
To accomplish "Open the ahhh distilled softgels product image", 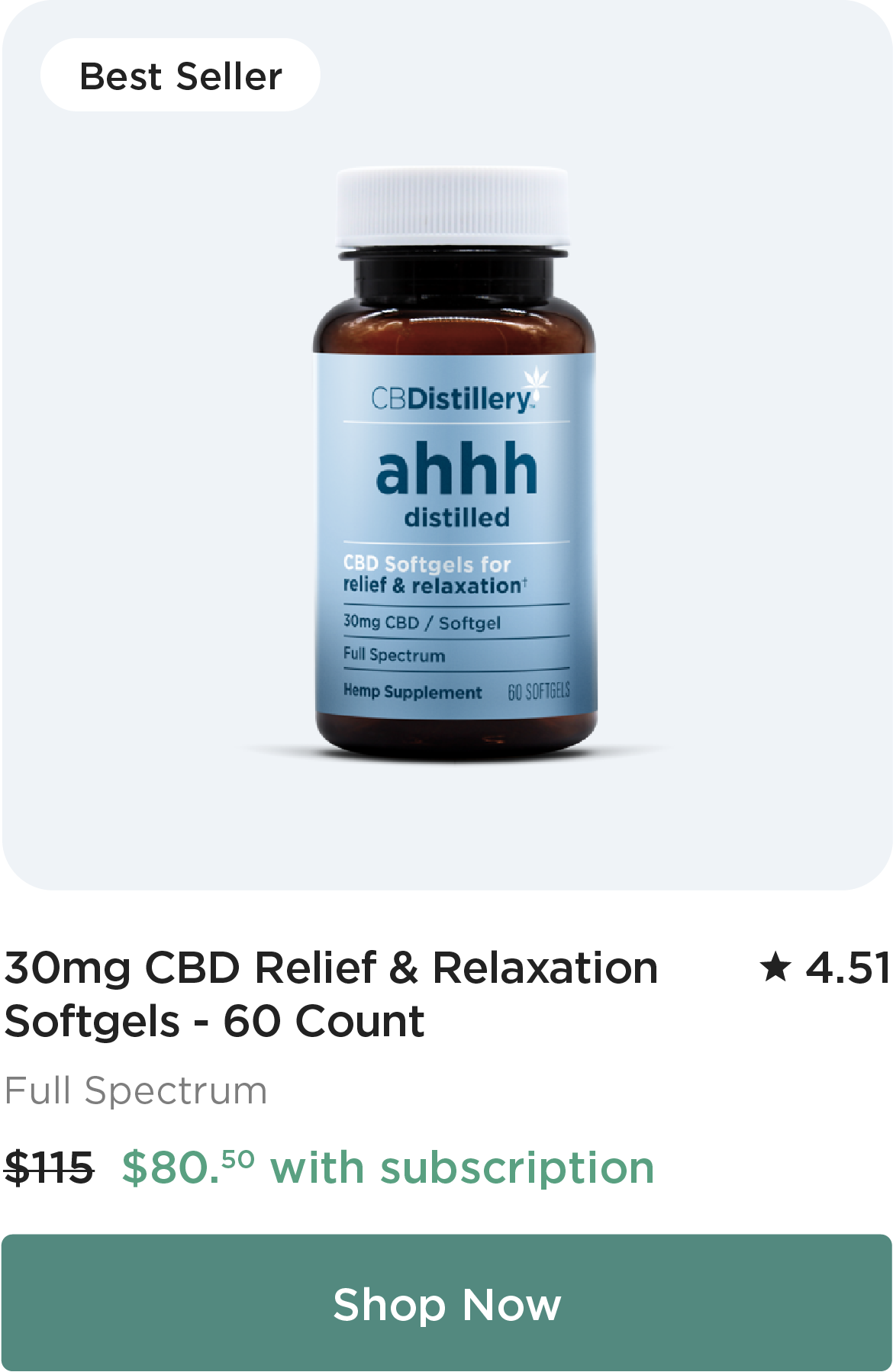I will (x=455, y=465).
